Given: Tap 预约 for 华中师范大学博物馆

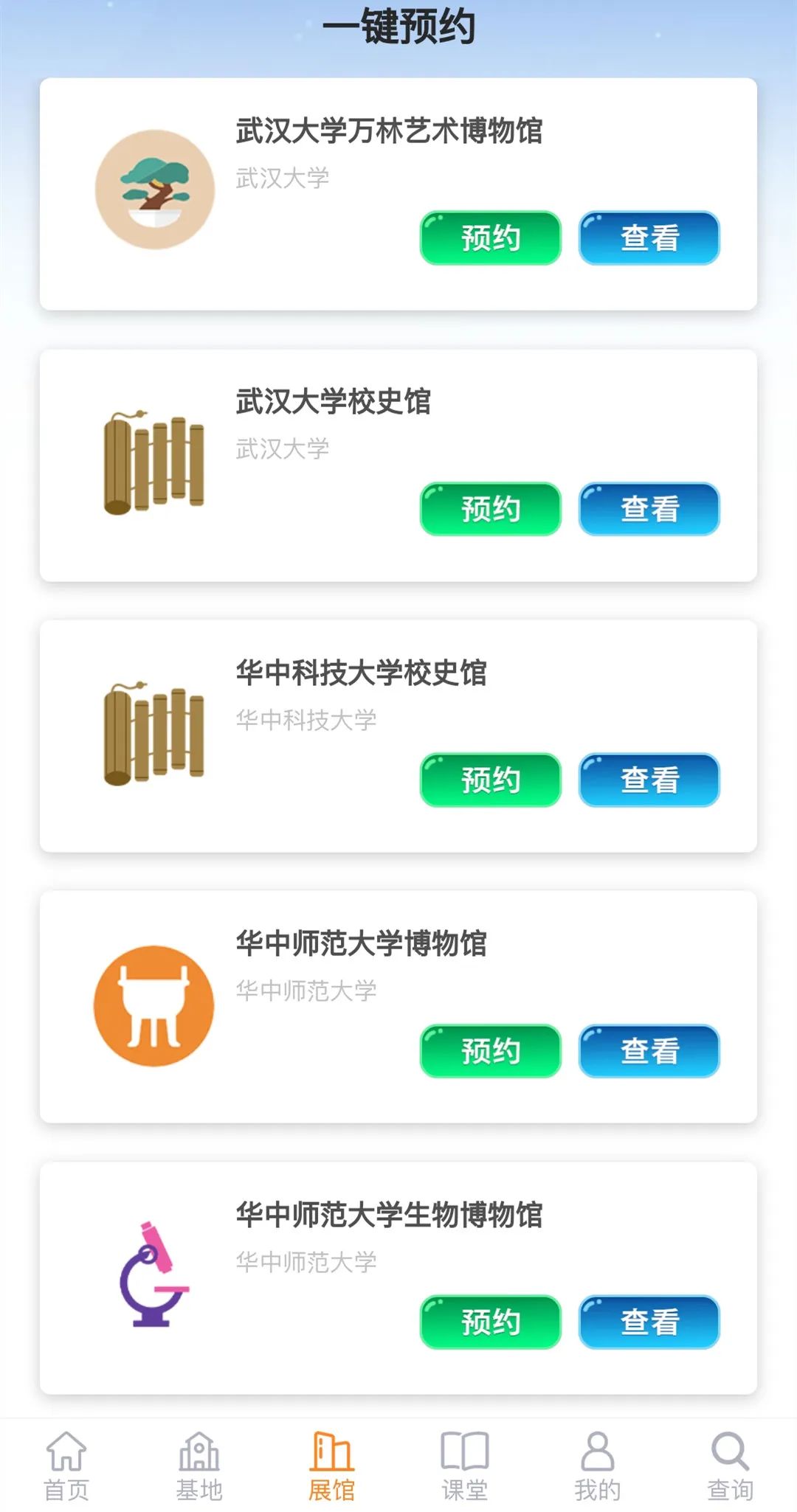Looking at the screenshot, I should [491, 1051].
